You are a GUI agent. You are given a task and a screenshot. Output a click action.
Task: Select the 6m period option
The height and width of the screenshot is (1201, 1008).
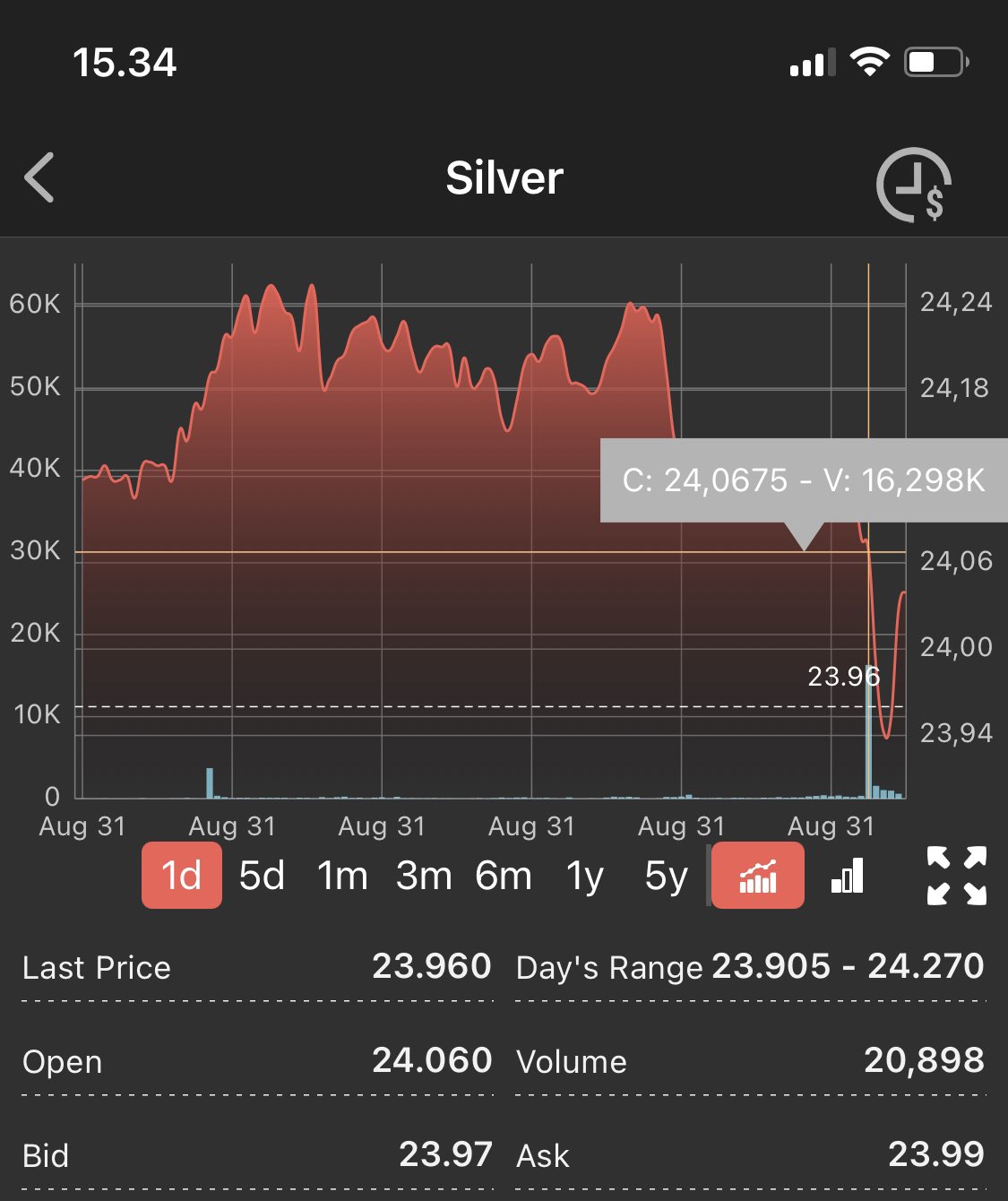point(504,874)
